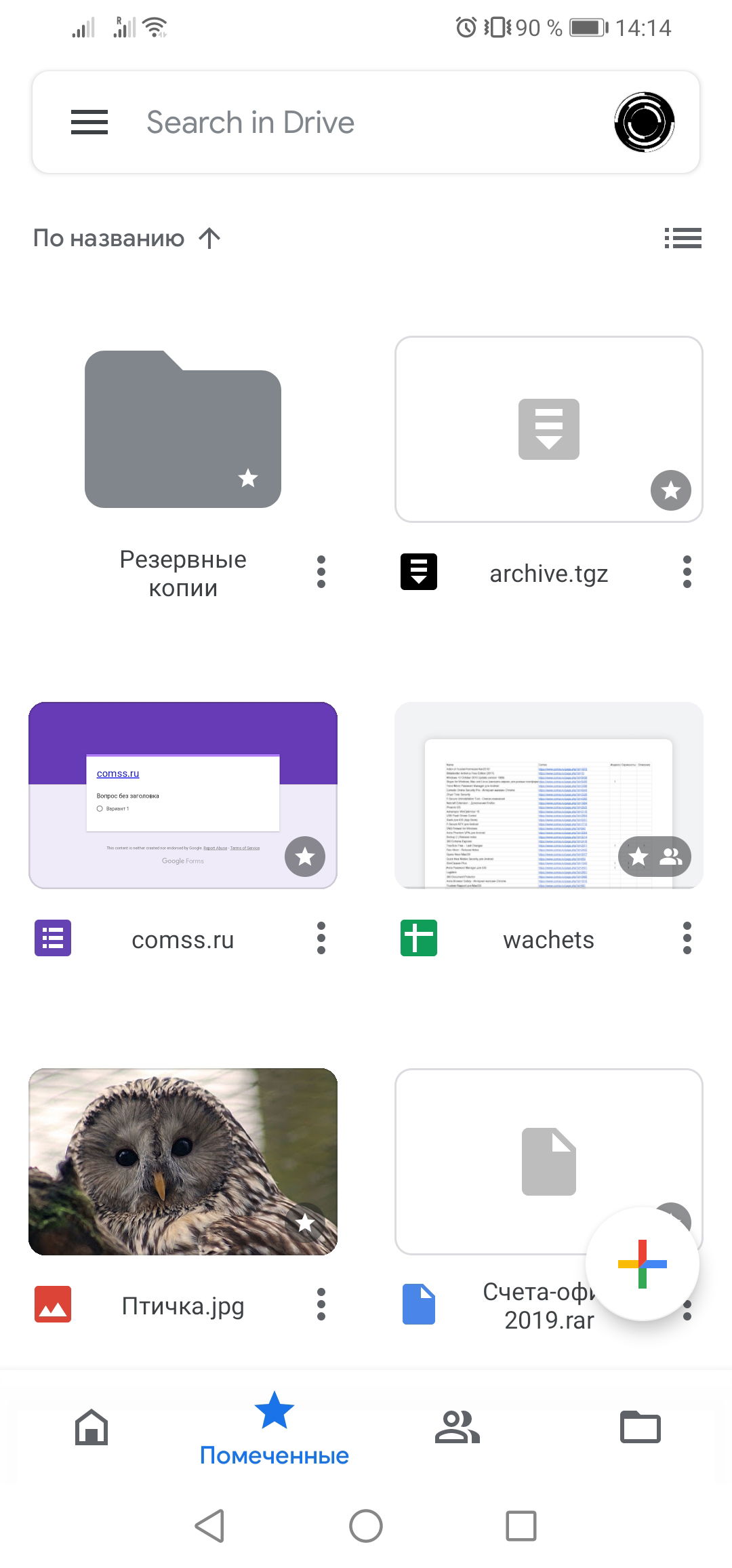This screenshot has width=732, height=1568.
Task: Switch to the Shared tab
Action: pyautogui.click(x=457, y=1427)
